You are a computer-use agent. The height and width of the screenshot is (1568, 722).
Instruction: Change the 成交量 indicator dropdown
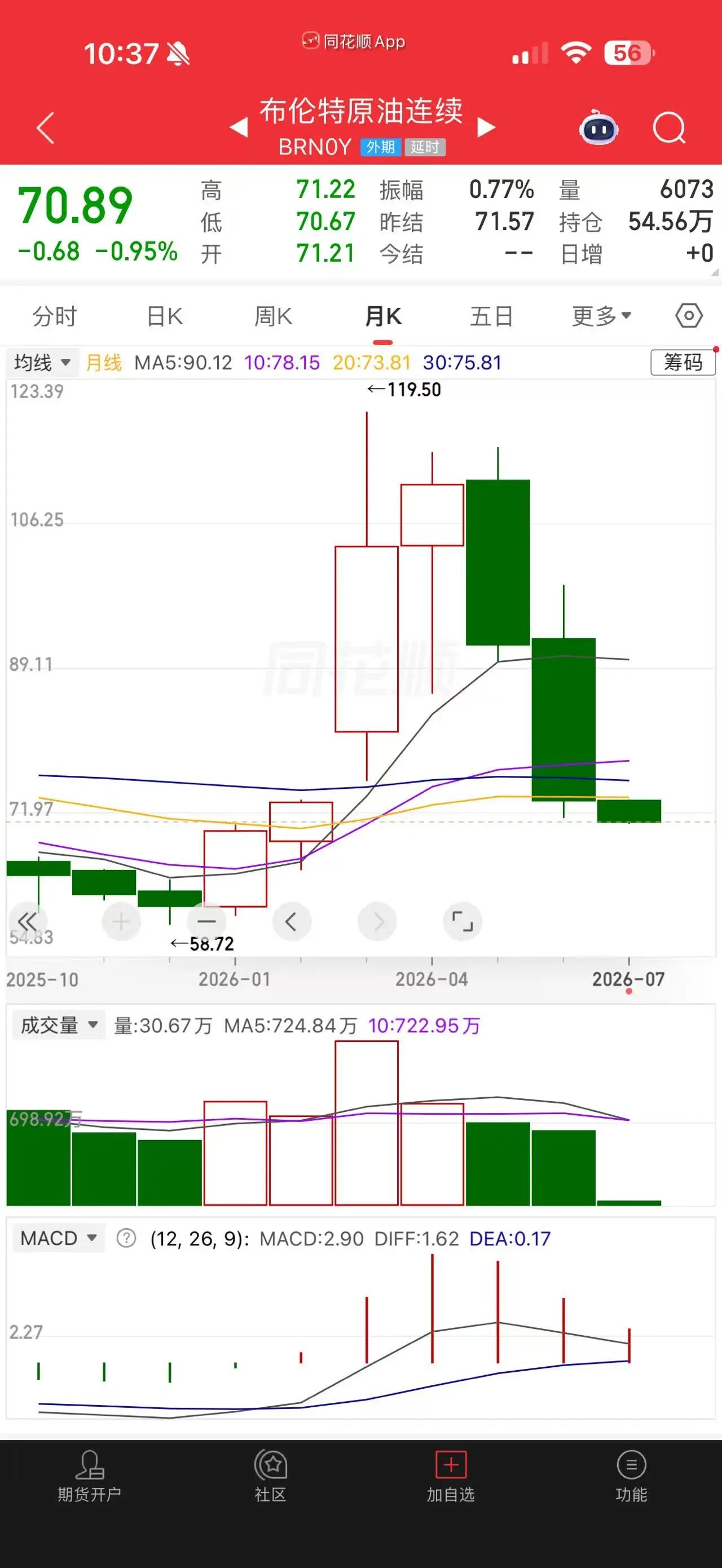click(59, 1026)
